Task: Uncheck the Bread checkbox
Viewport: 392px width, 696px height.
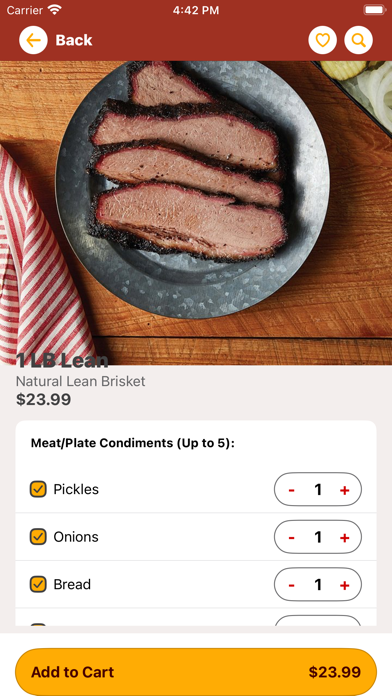Action: pos(38,584)
